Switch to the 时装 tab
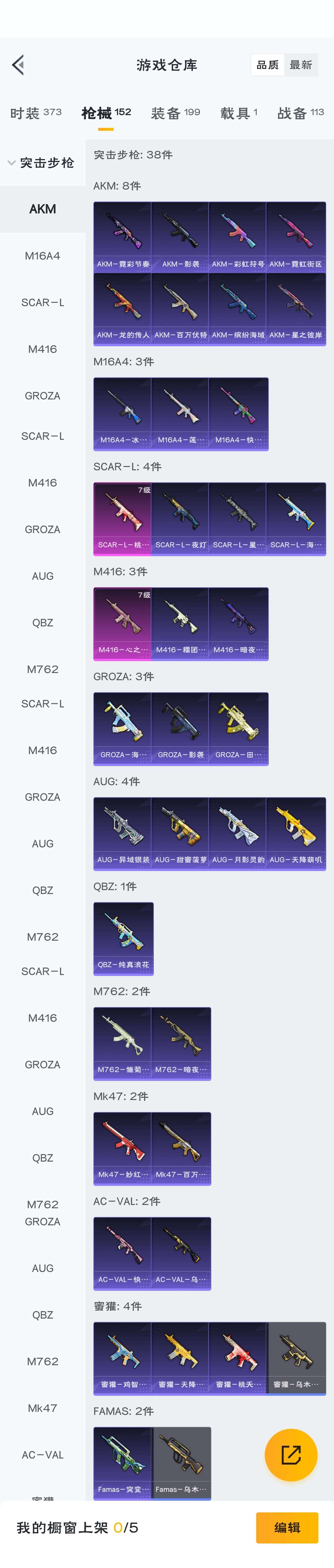The image size is (334, 1568). [35, 113]
